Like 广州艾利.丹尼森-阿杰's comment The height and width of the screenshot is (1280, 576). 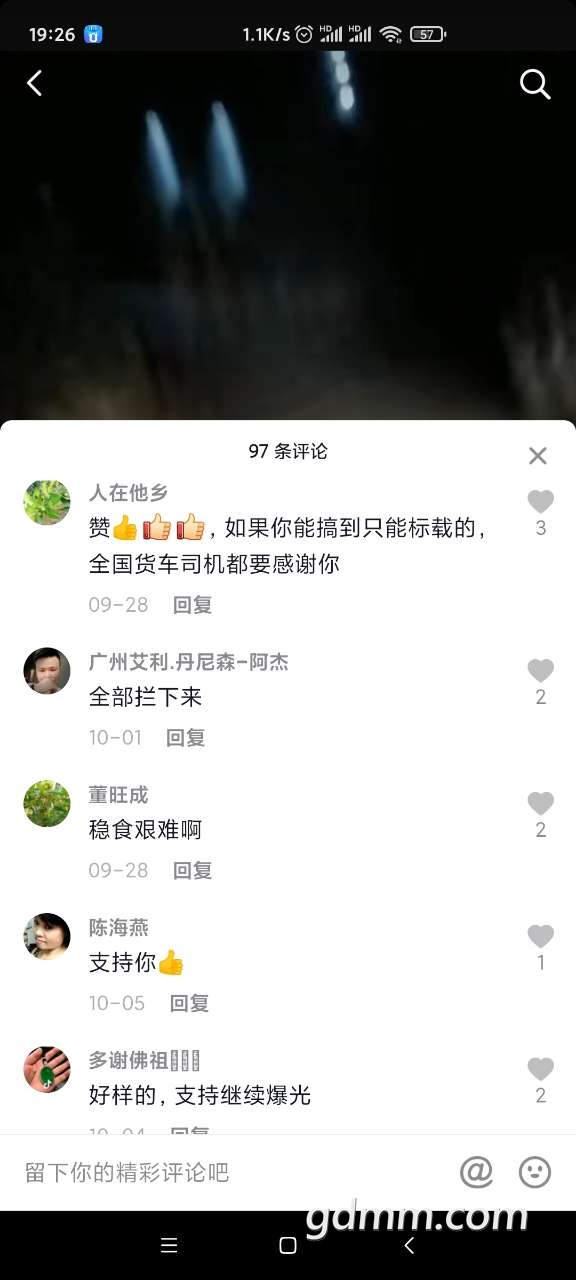tap(541, 670)
